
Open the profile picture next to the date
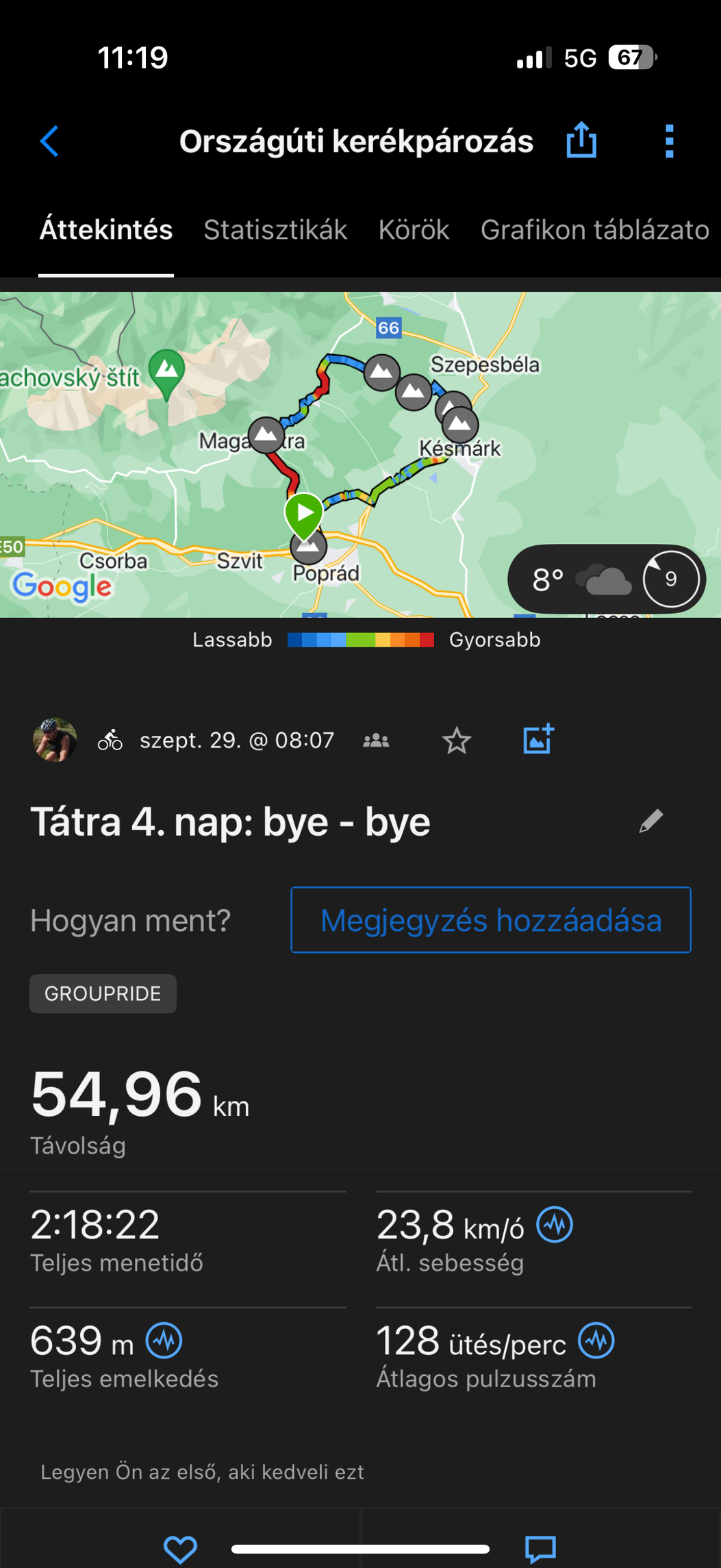[x=55, y=740]
